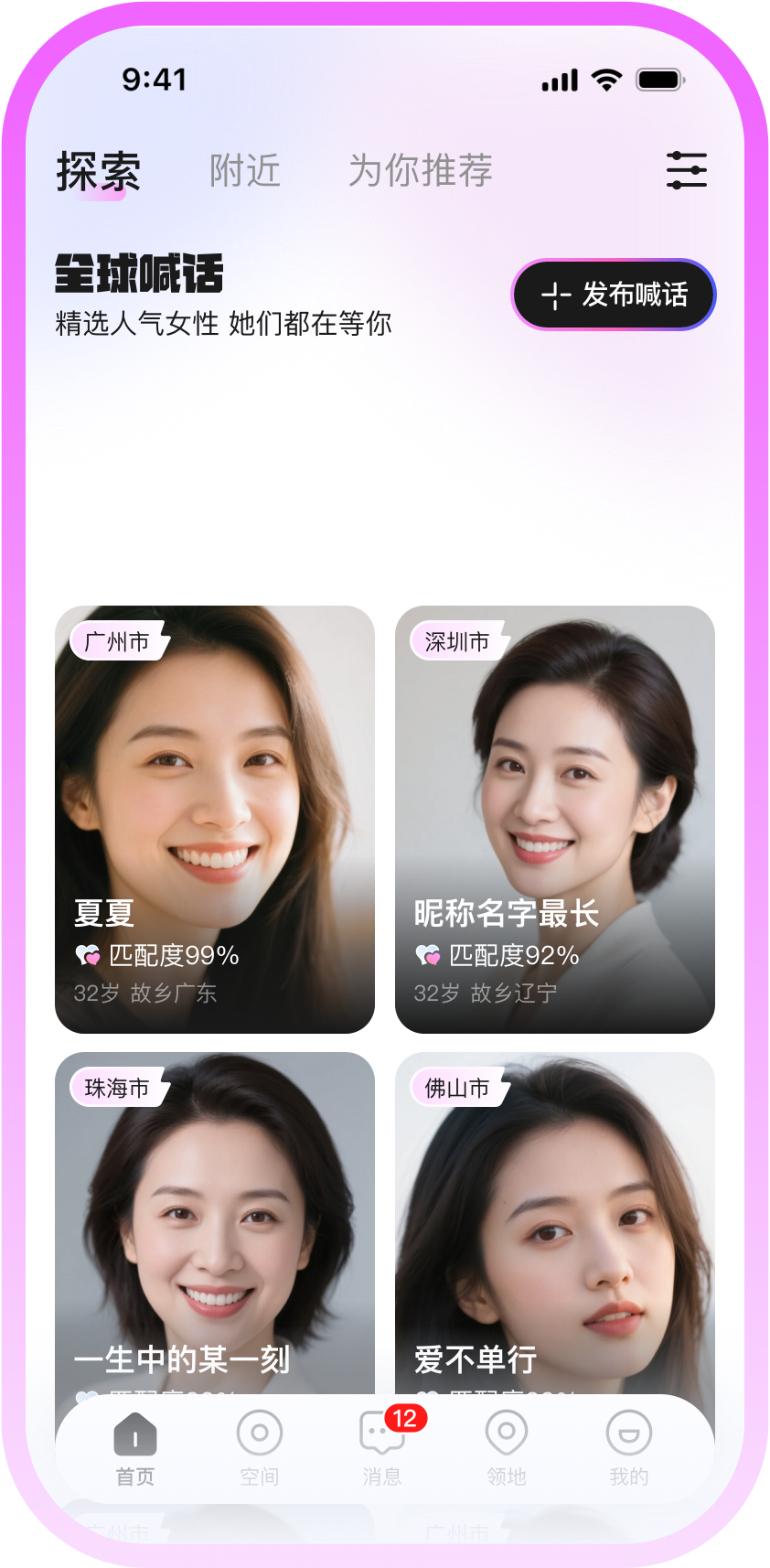Open the 昵称名字最长 profile card
The image size is (770, 1568).
coord(554,819)
